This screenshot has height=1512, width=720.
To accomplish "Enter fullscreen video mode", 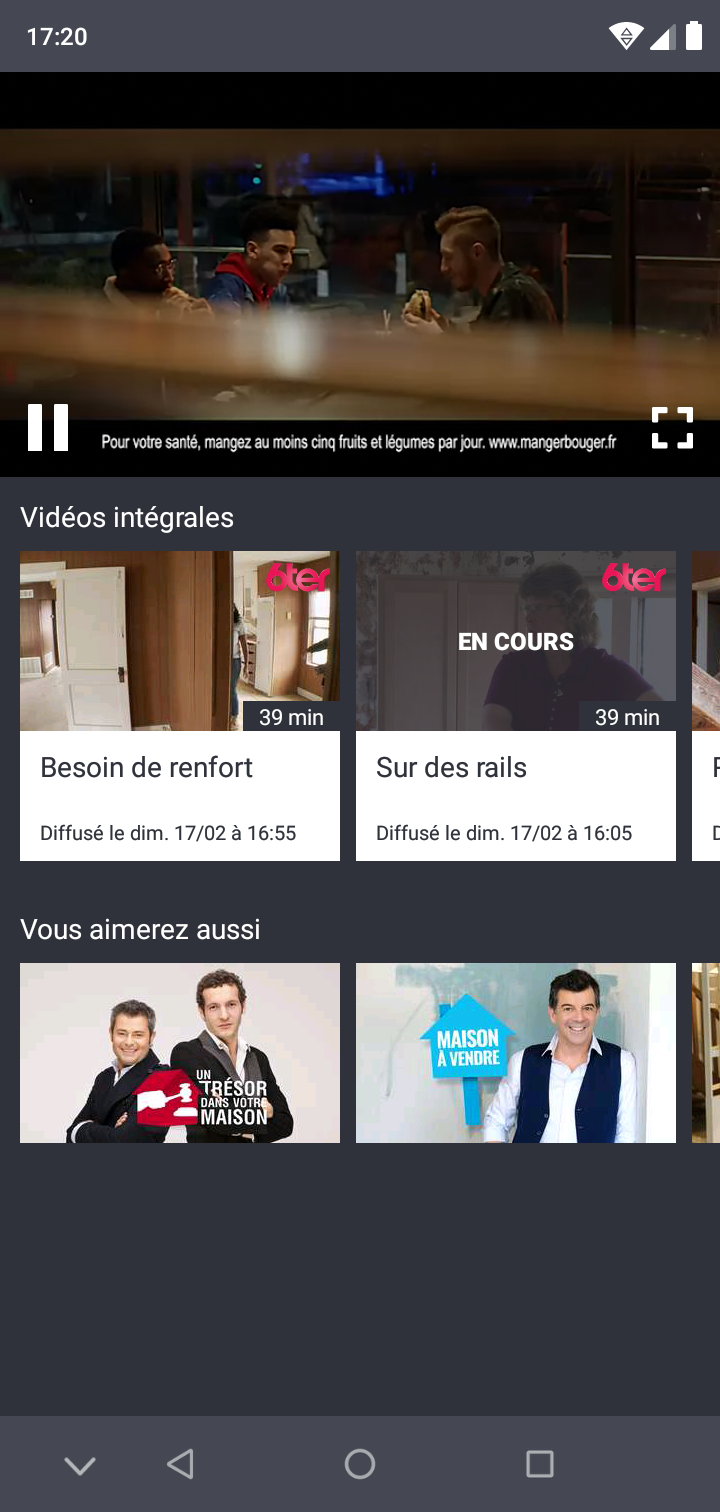I will tap(672, 428).
